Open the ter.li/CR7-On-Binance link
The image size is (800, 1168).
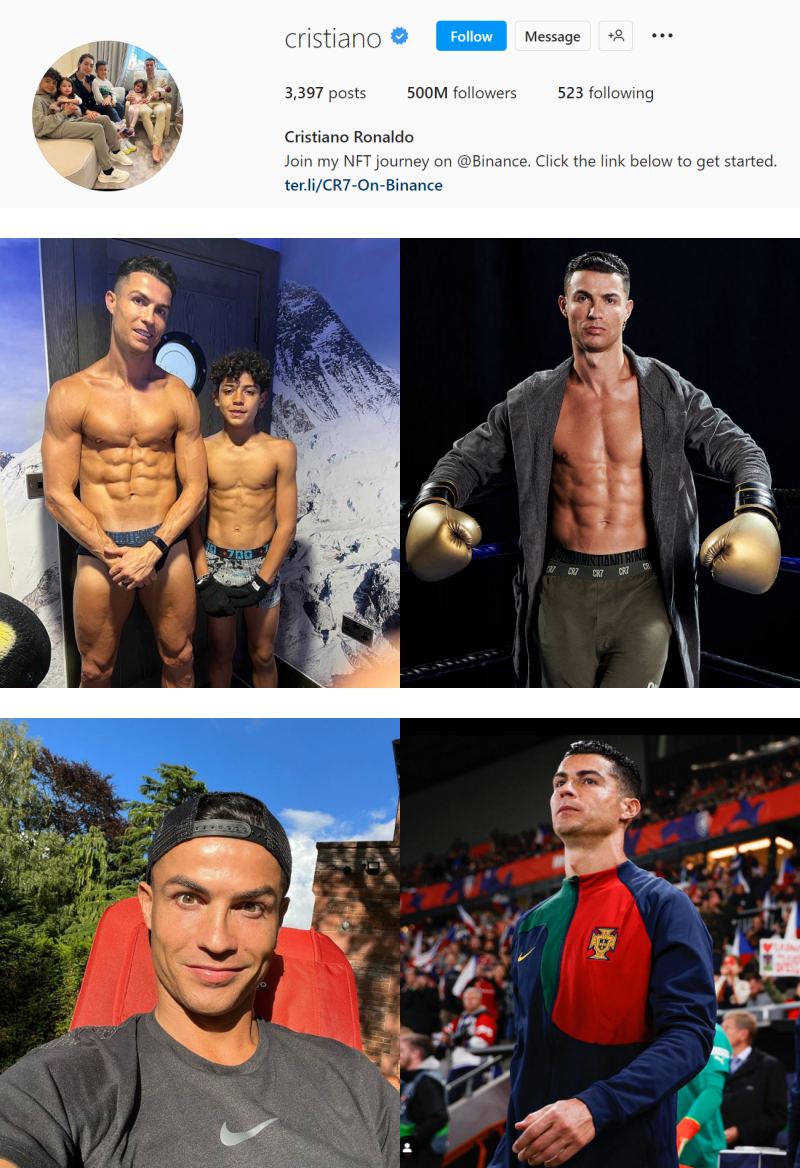click(x=363, y=185)
